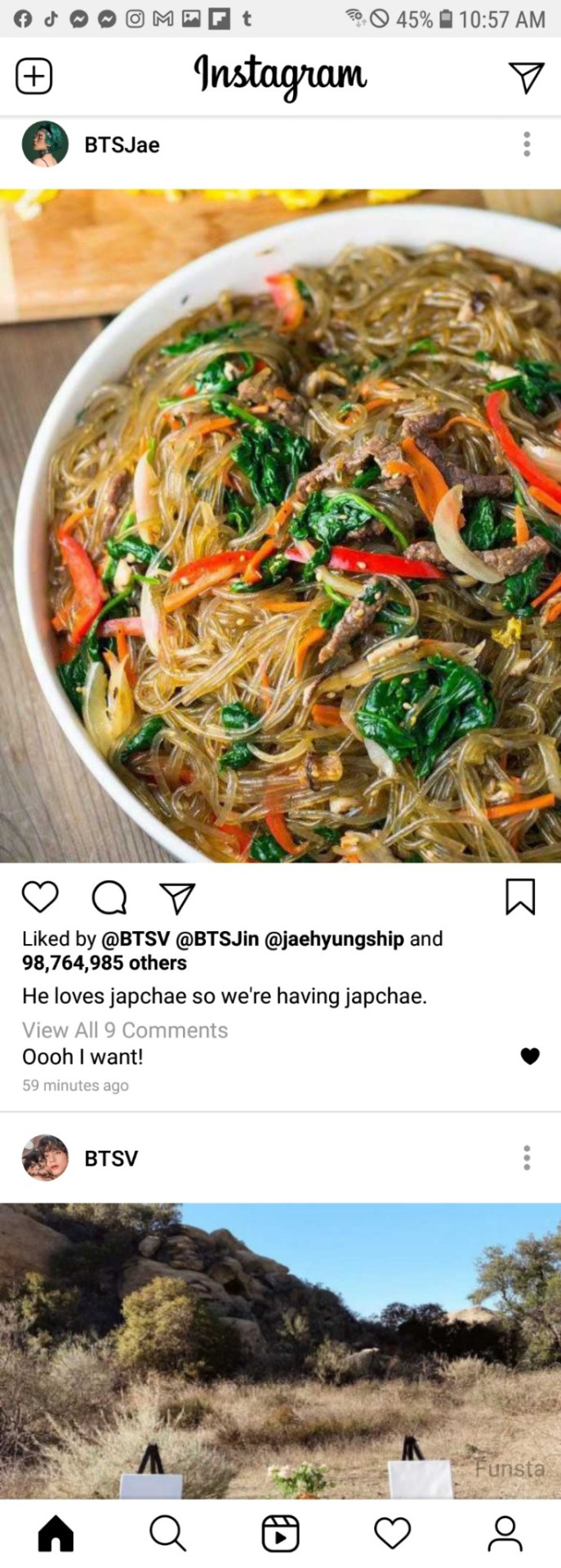Switch to the Reels tab
561x1568 pixels.
click(280, 1534)
